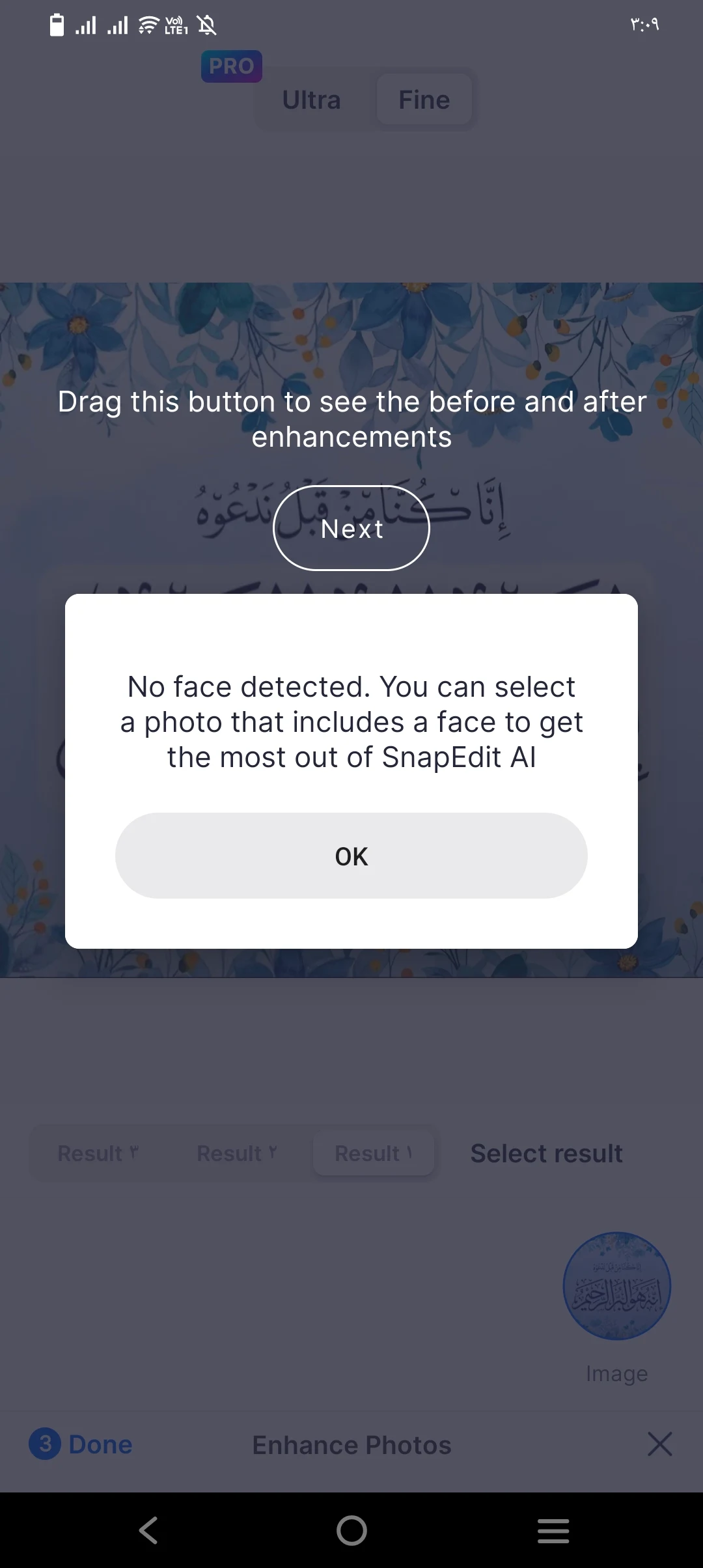Select the Fine enhancement mode

[x=424, y=100]
